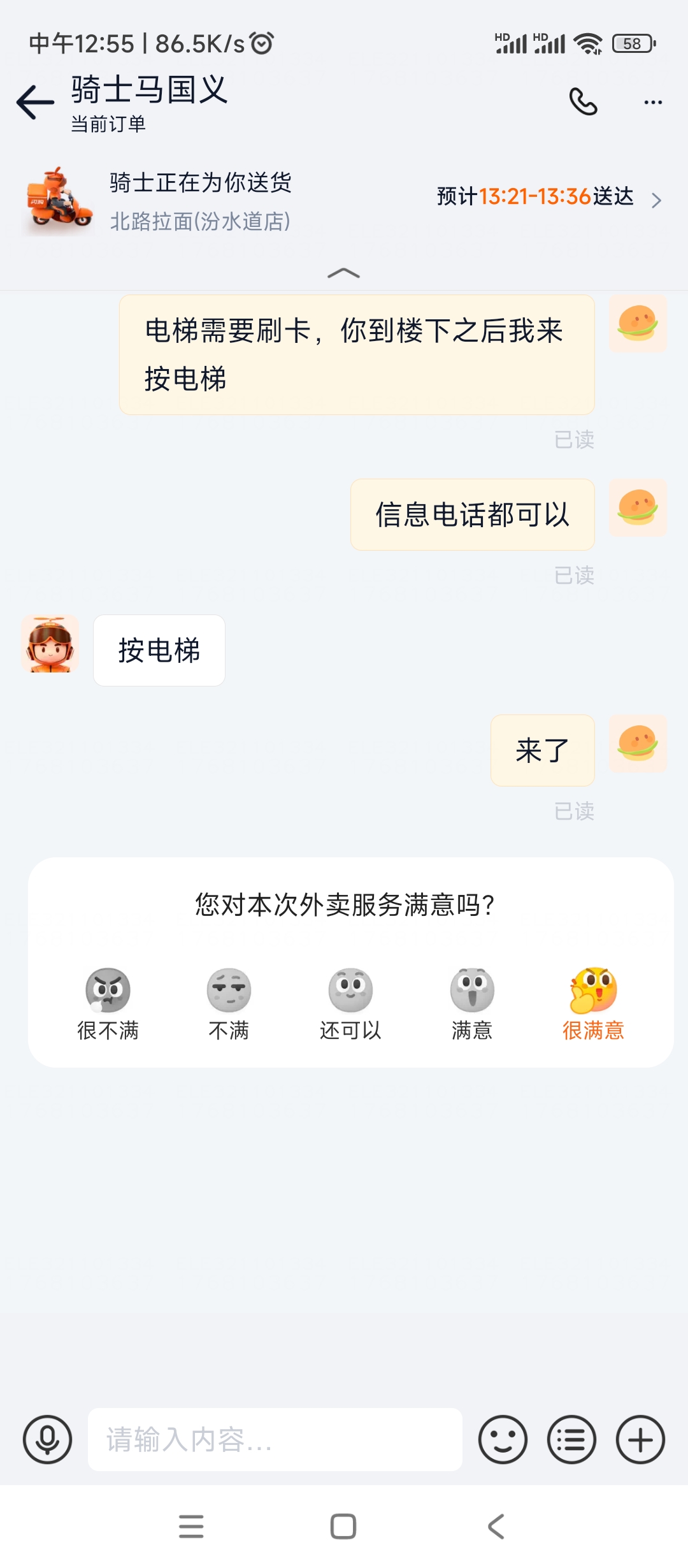This screenshot has height=1568, width=688.
Task: Open more attachment options plus icon
Action: (x=640, y=1439)
